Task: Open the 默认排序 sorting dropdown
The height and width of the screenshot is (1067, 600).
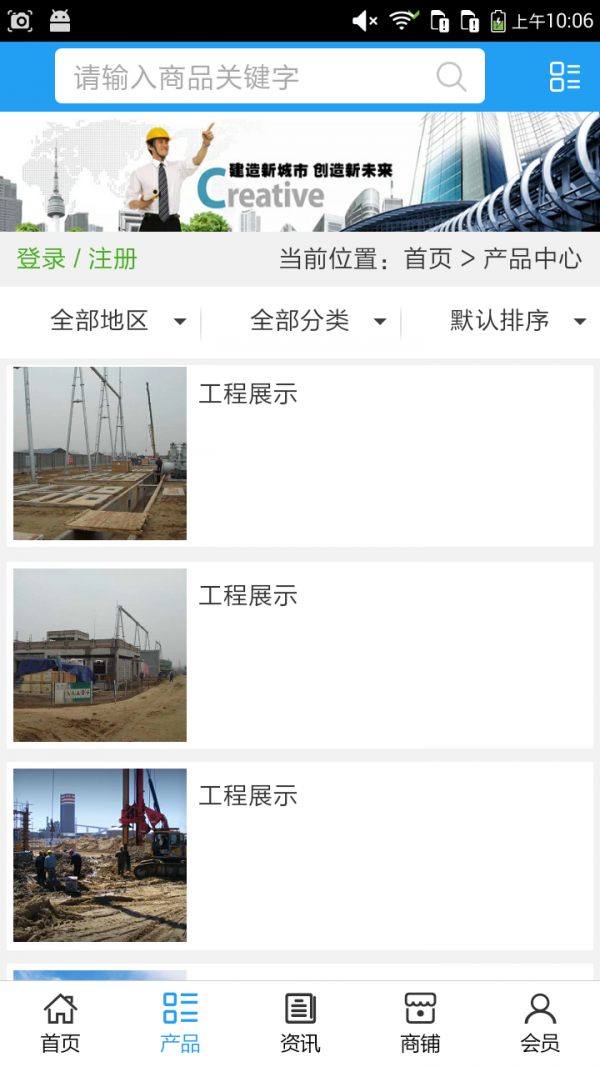Action: pyautogui.click(x=517, y=321)
